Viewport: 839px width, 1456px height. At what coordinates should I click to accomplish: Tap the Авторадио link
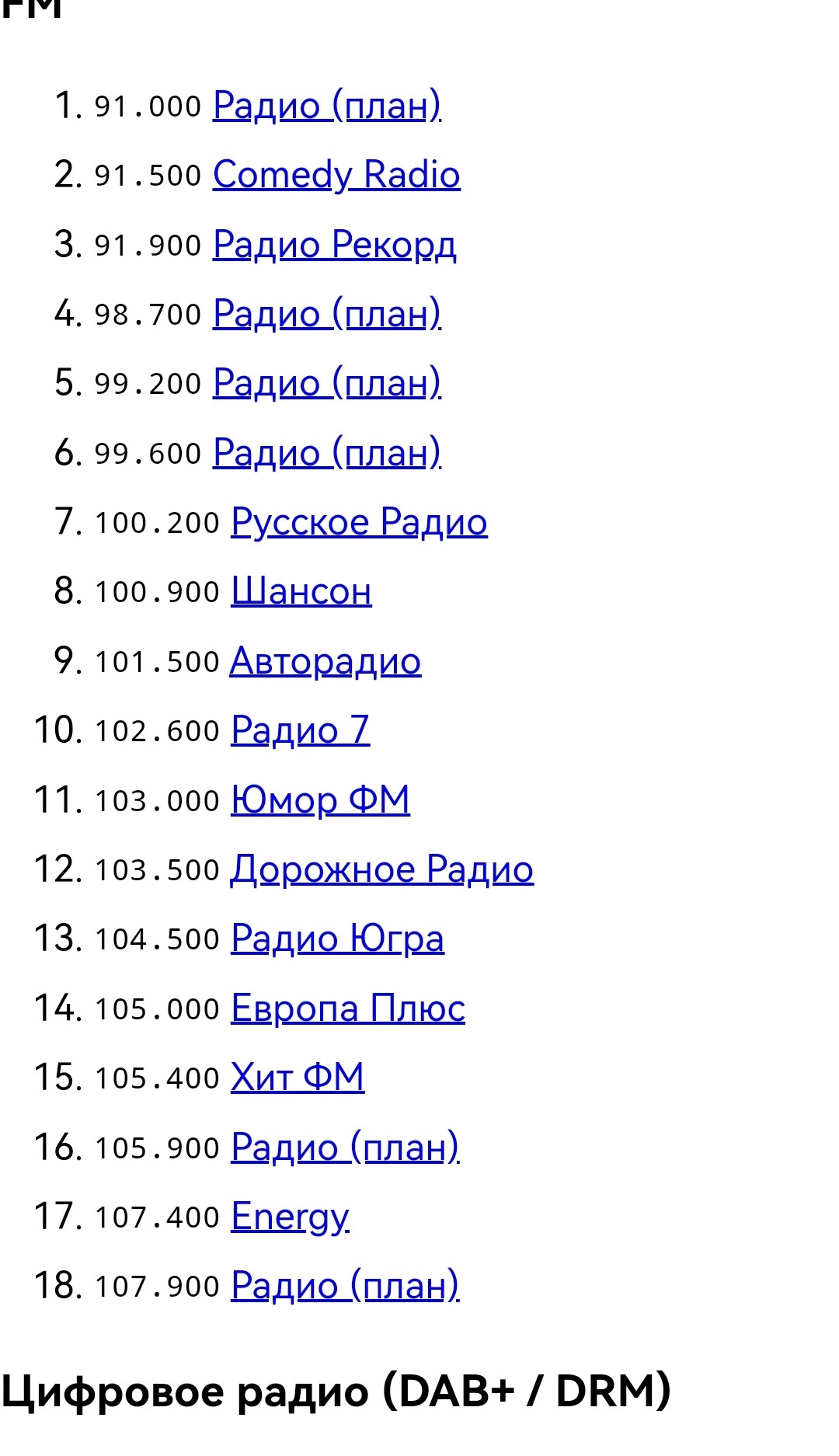326,661
